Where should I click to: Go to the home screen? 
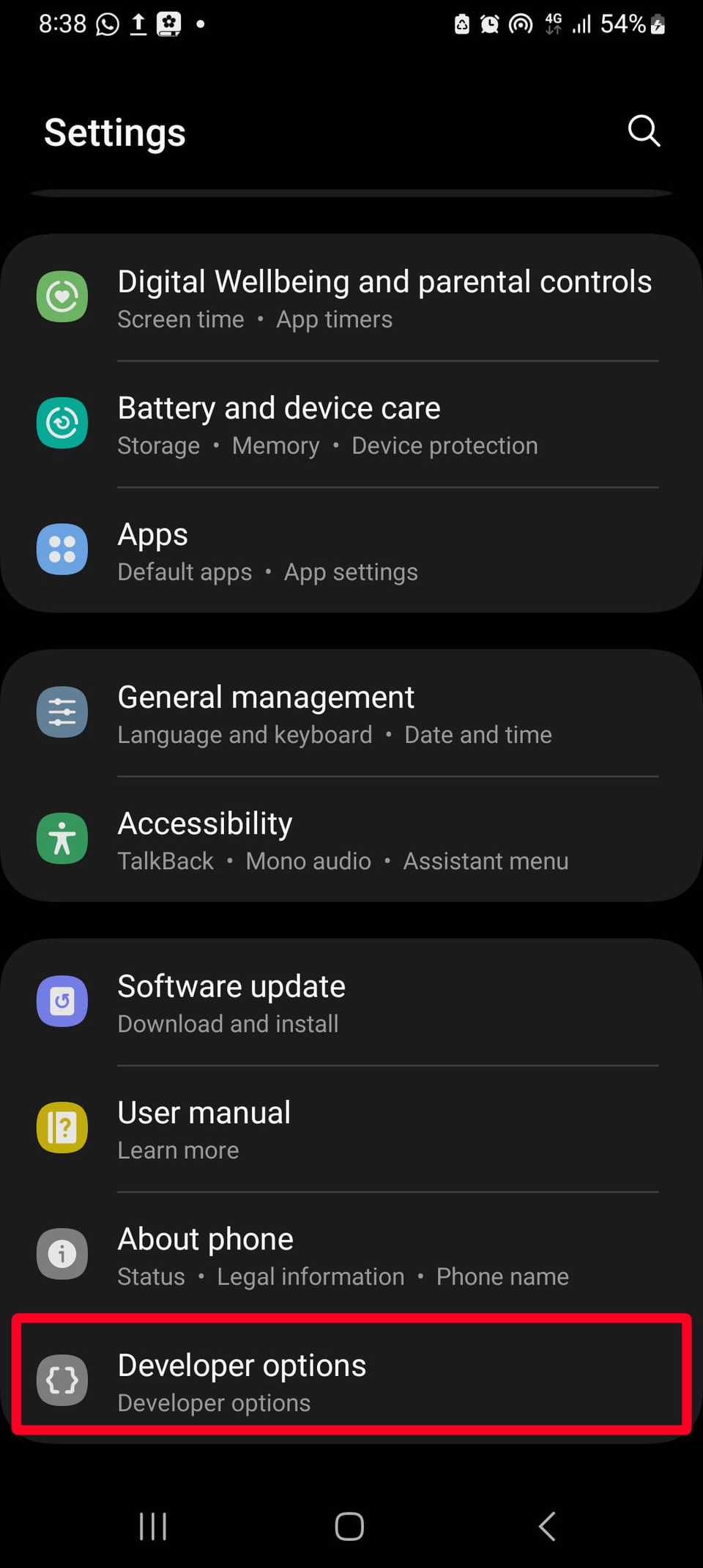point(349,1526)
